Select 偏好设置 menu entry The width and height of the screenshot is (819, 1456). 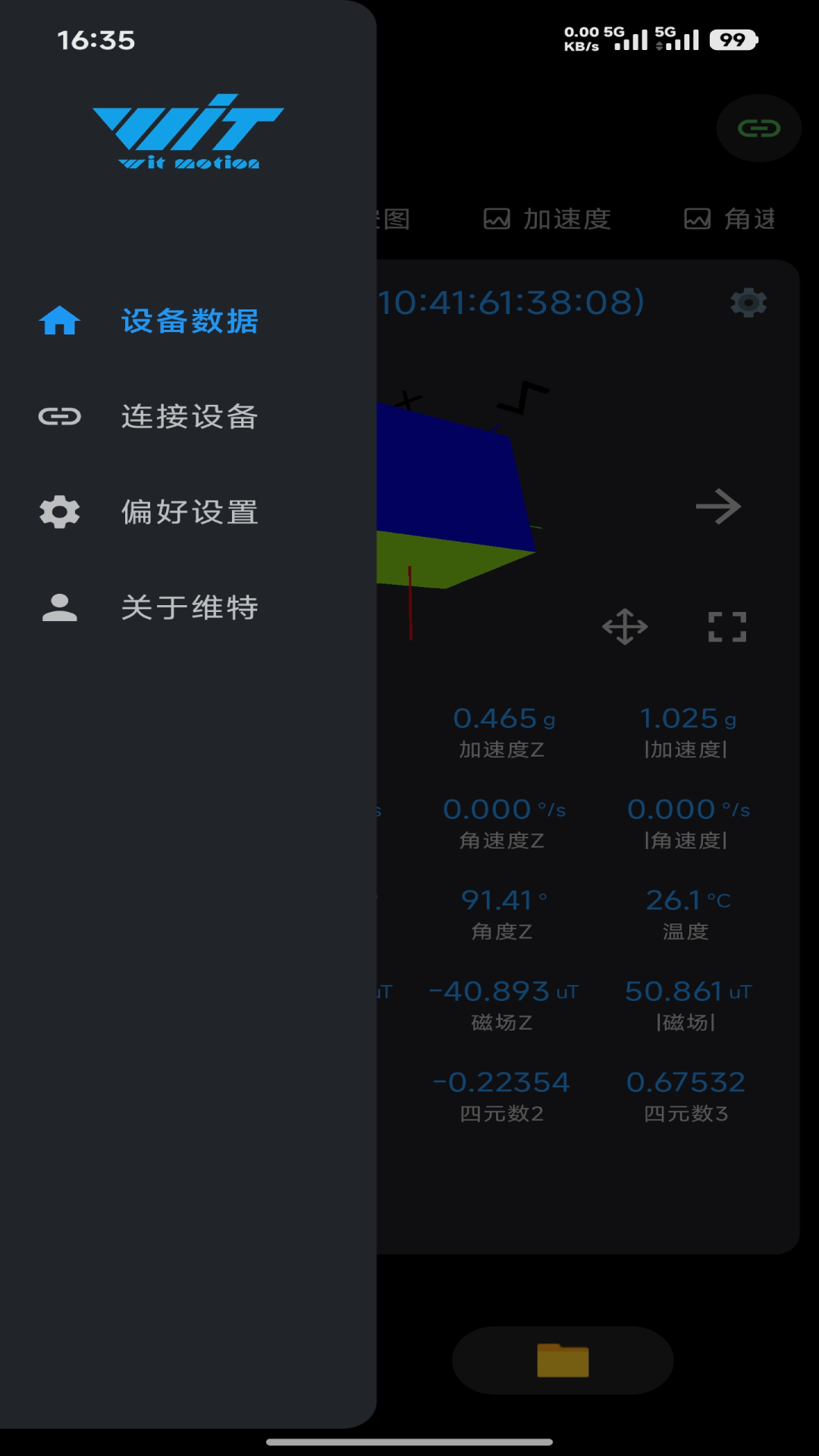190,512
